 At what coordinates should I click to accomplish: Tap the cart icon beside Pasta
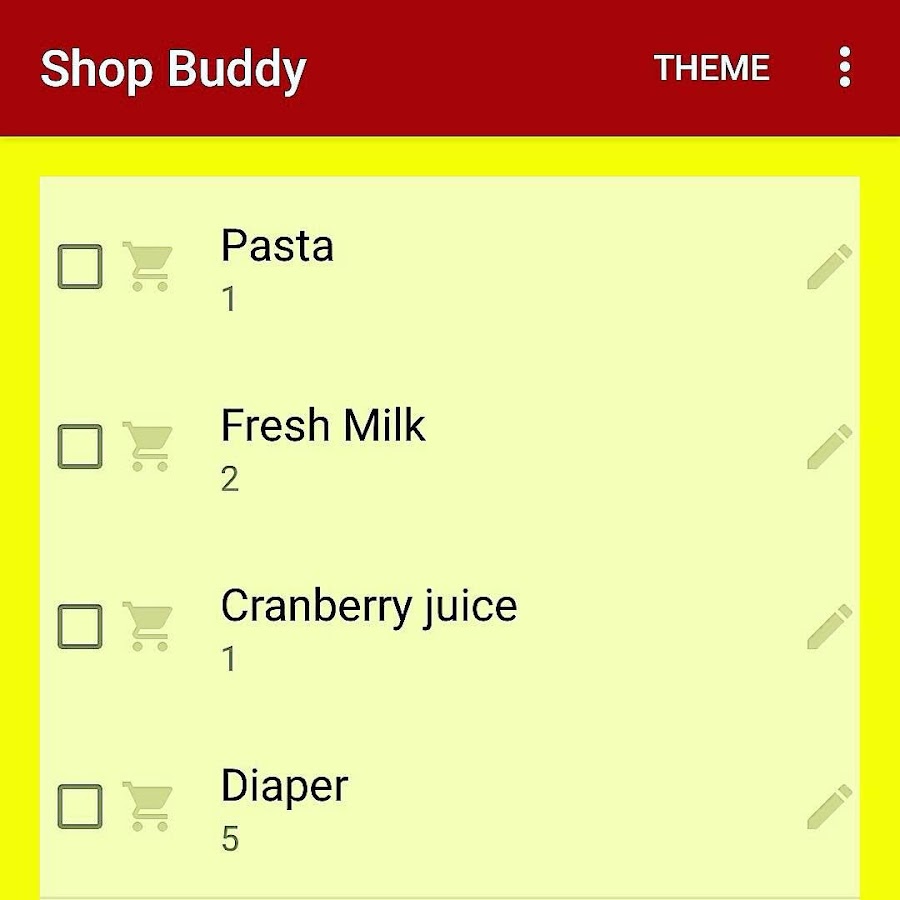(x=148, y=267)
